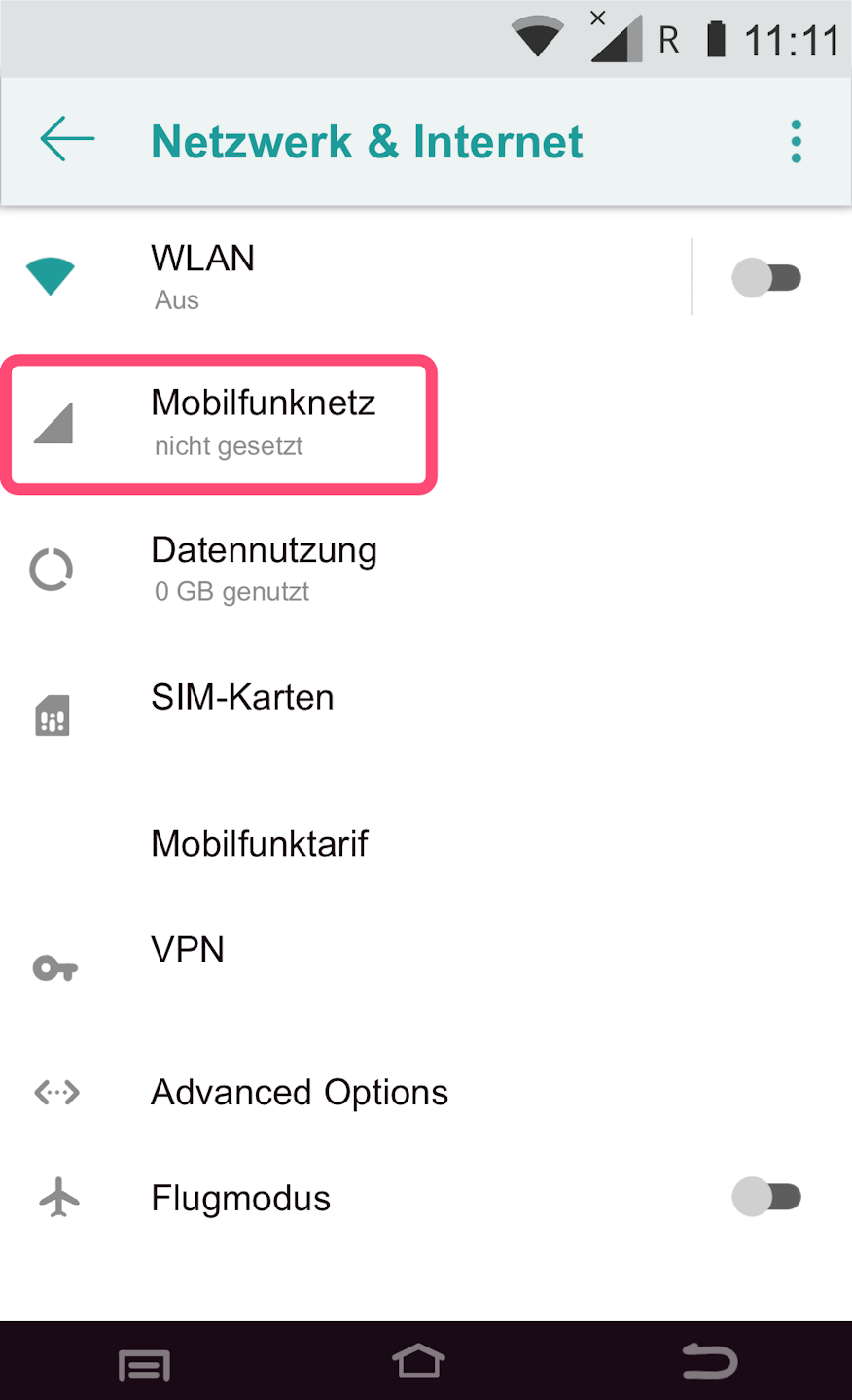Open recent apps from navigation bar
The image size is (852, 1400).
[144, 1364]
